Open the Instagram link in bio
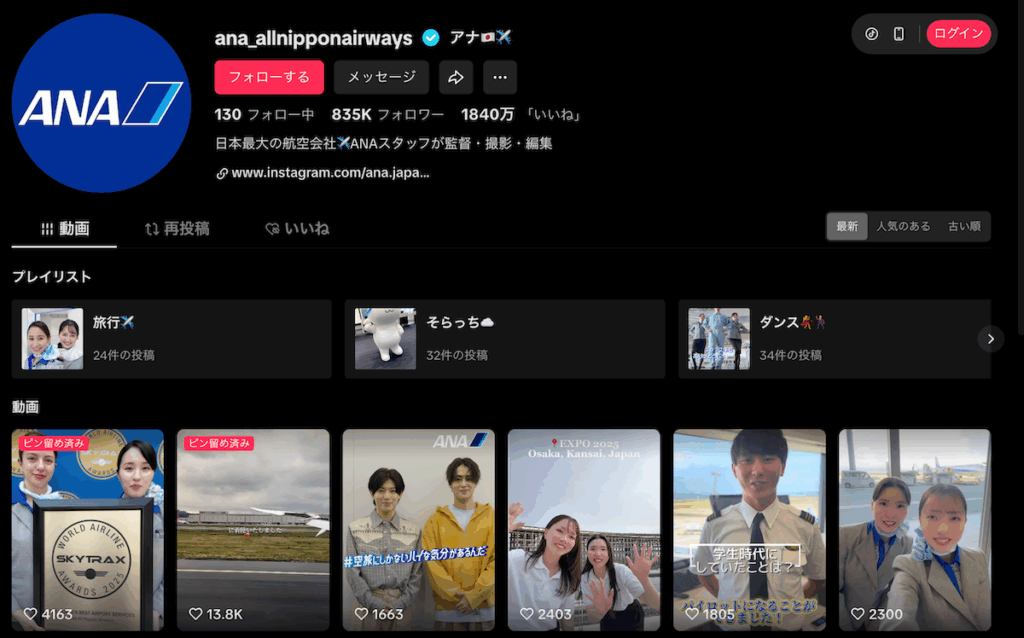Image resolution: width=1024 pixels, height=638 pixels. pyautogui.click(x=330, y=172)
